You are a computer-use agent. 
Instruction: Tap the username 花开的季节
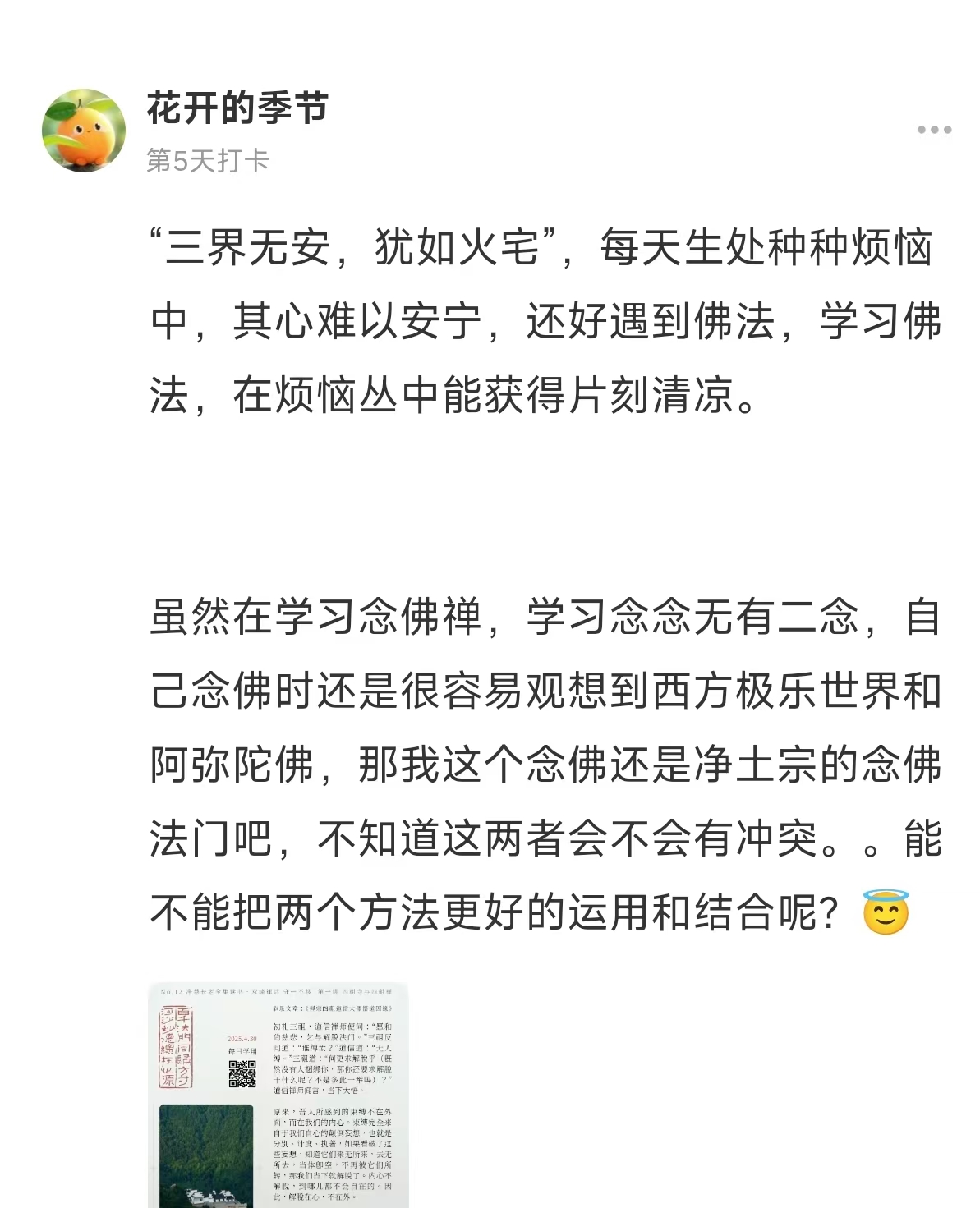tap(237, 108)
